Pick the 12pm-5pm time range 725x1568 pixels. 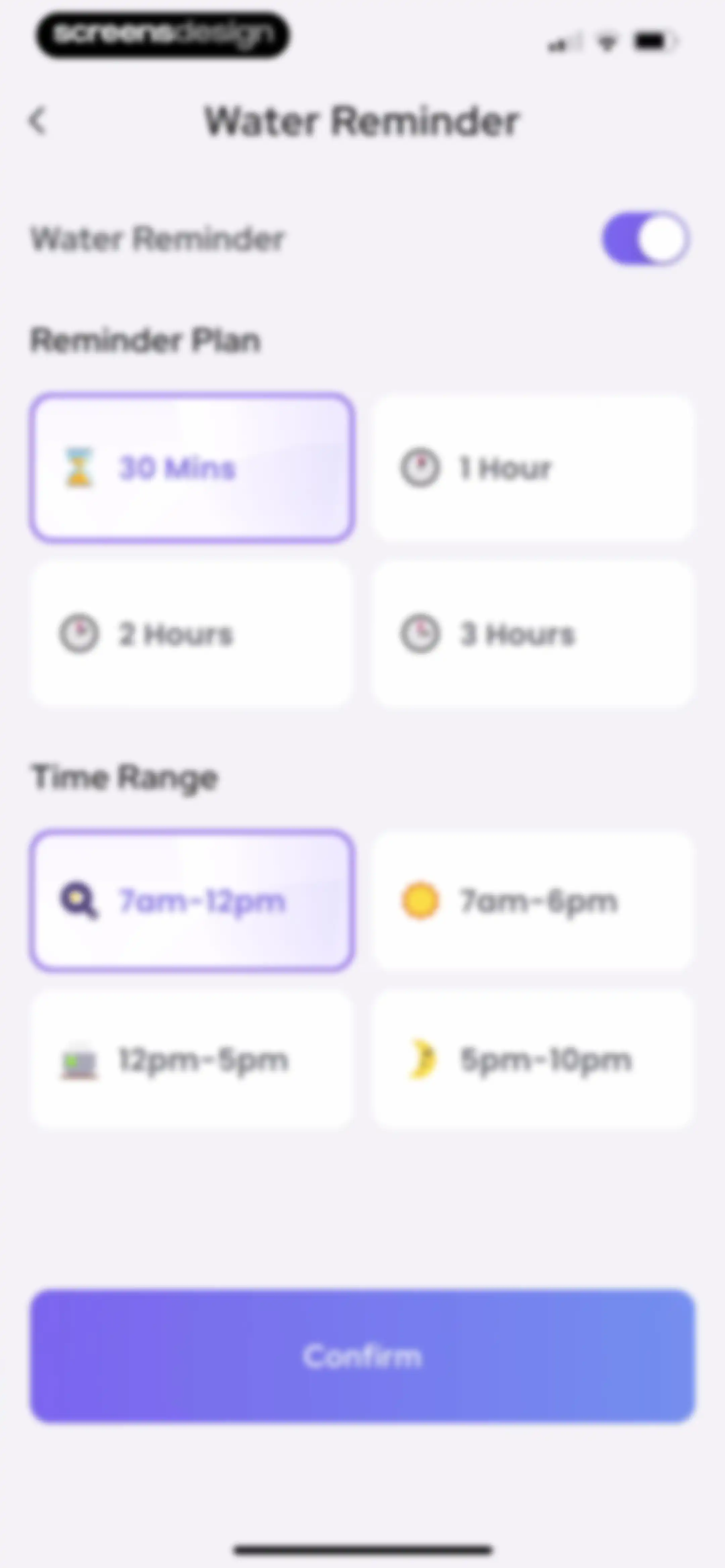[x=192, y=1060]
